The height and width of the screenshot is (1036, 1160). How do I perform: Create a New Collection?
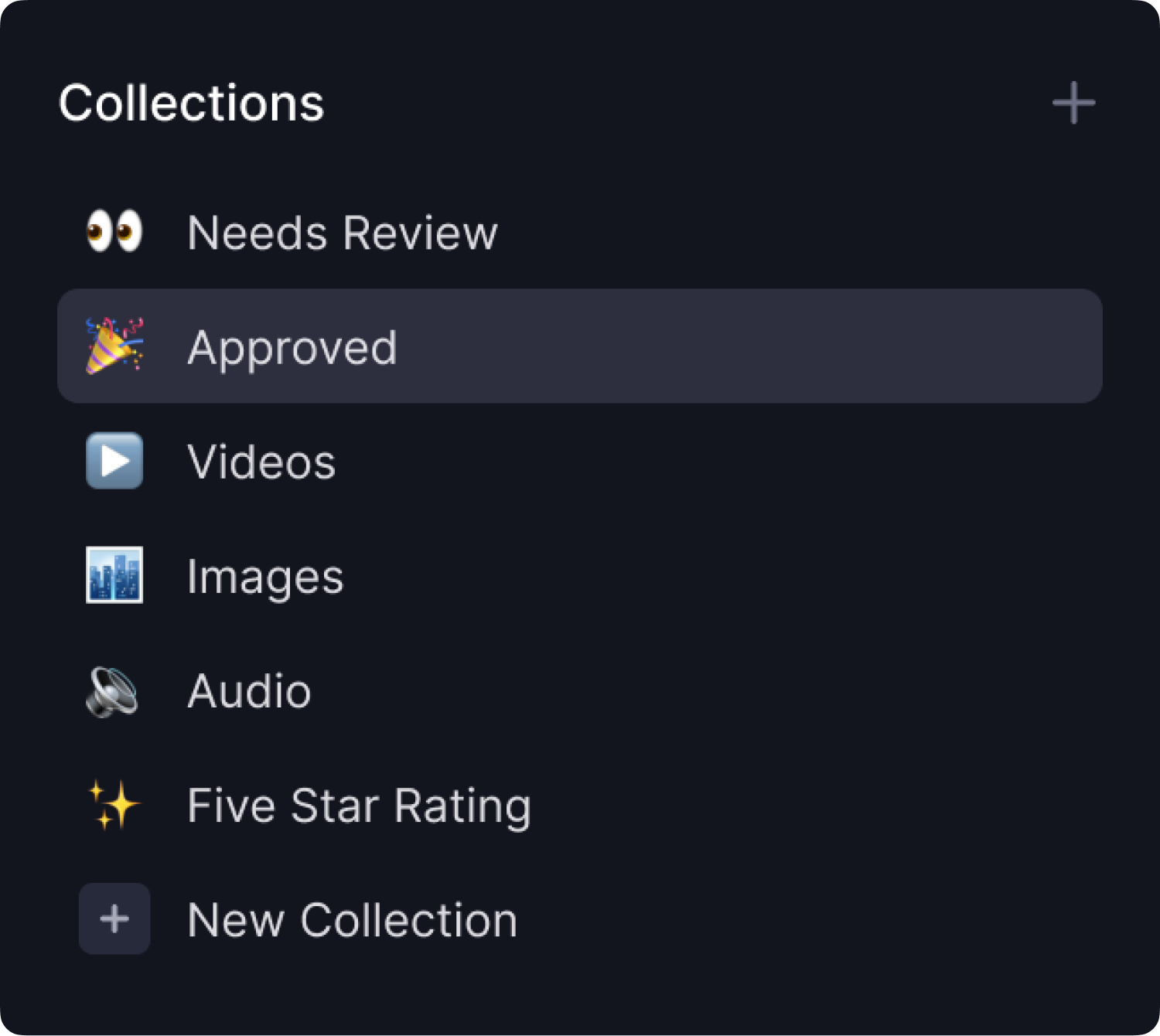pos(352,920)
